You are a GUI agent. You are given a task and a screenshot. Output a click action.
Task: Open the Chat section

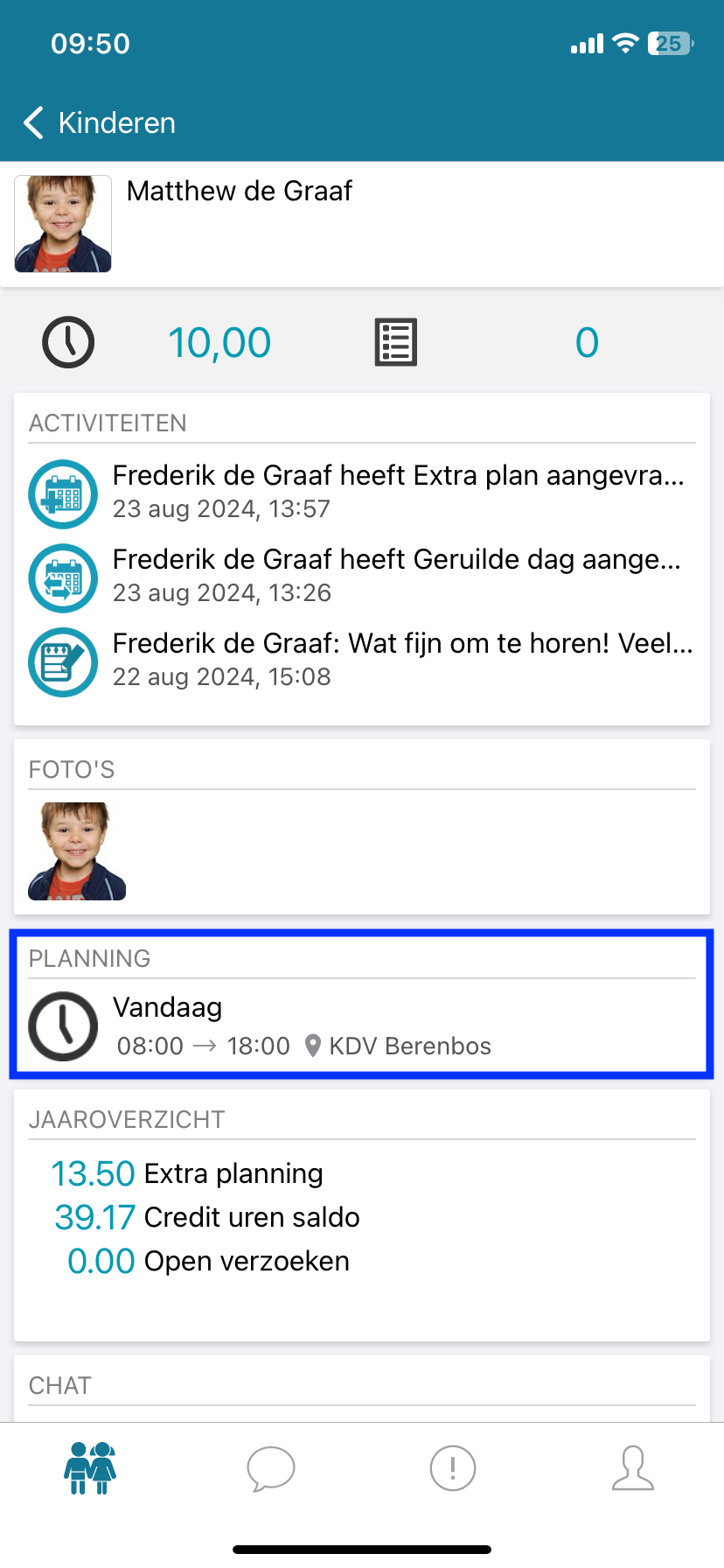(360, 1386)
